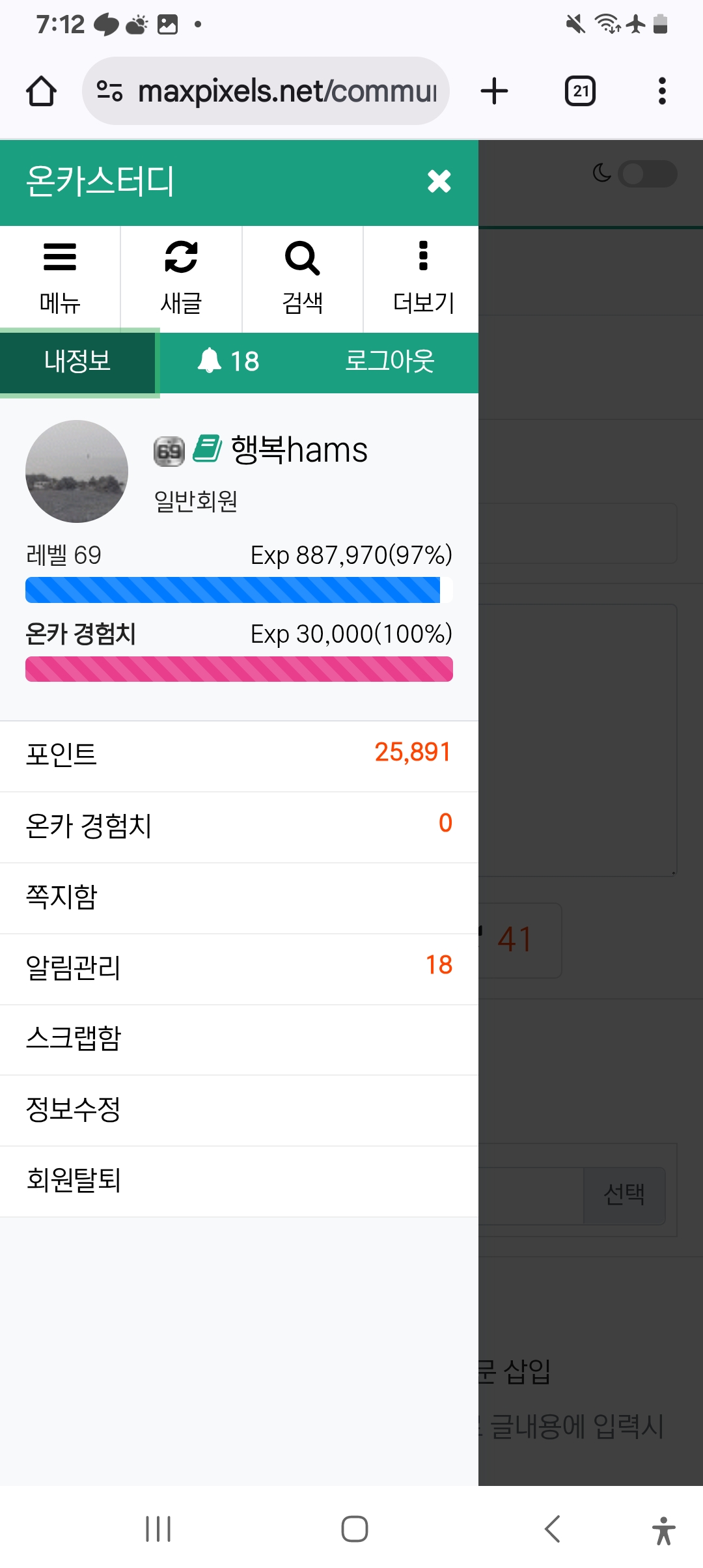Open the notifications bell showing 18

tap(228, 361)
